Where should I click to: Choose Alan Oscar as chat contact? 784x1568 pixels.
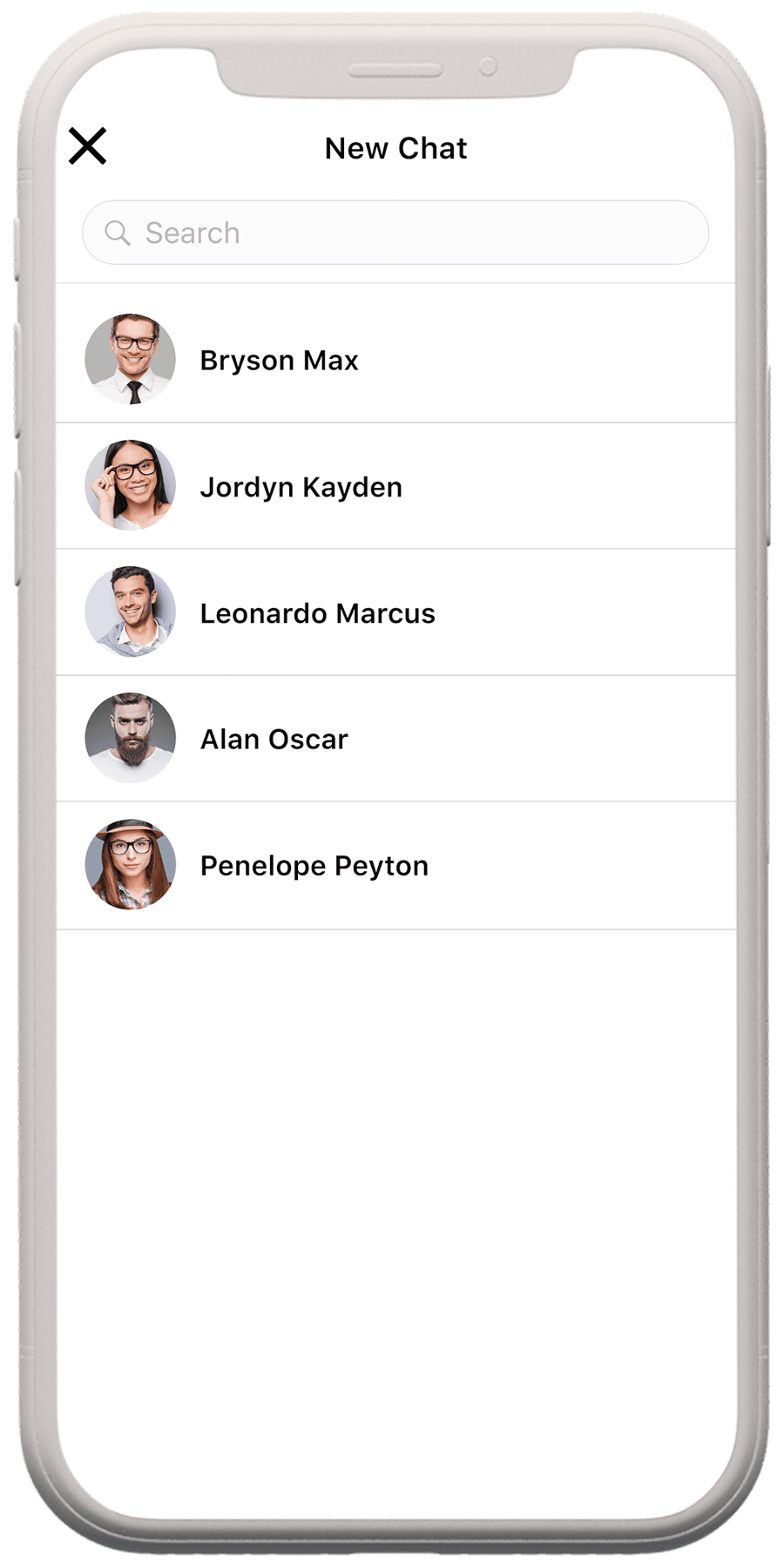[396, 739]
